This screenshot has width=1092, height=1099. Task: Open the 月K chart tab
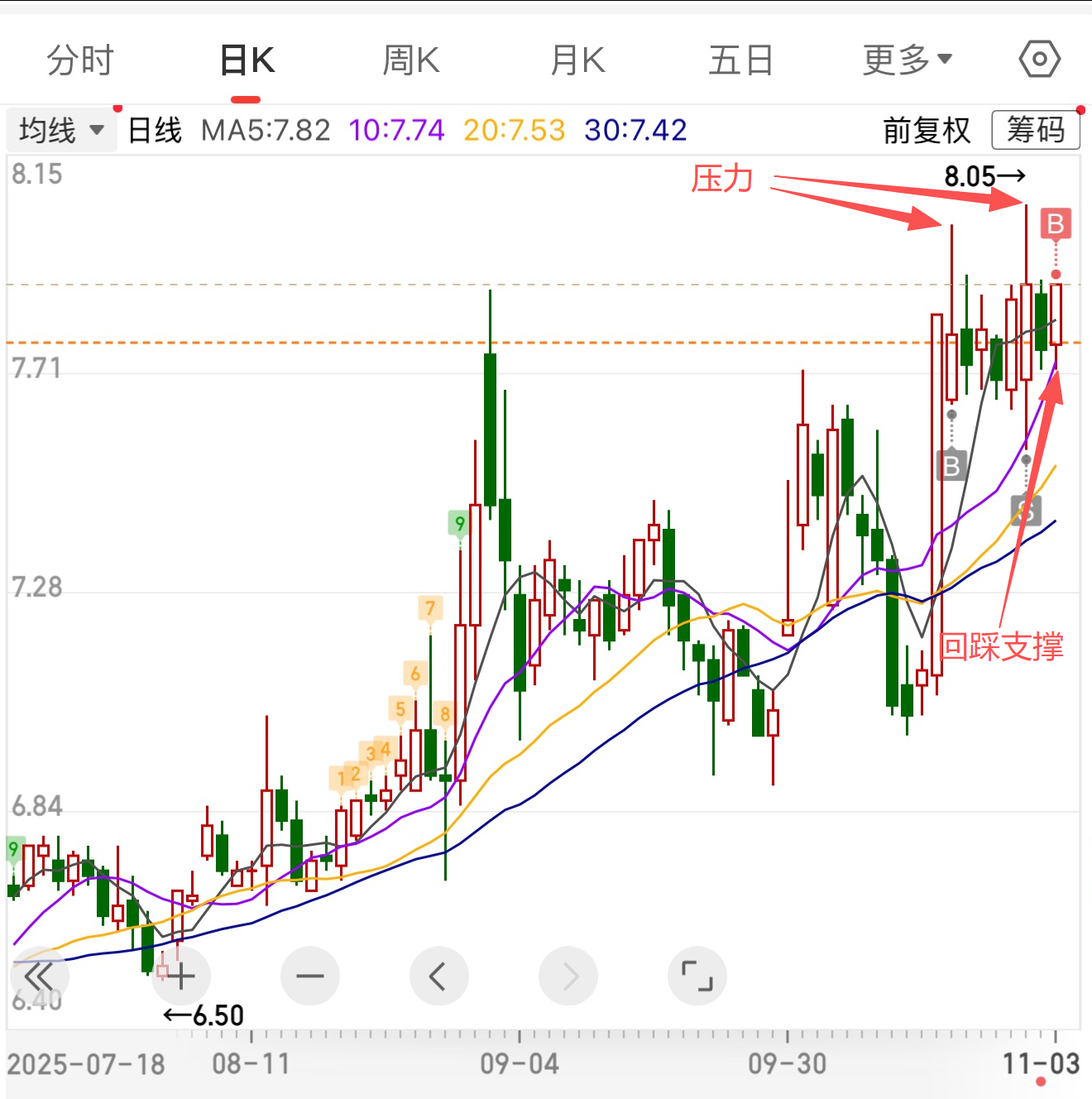tap(577, 60)
